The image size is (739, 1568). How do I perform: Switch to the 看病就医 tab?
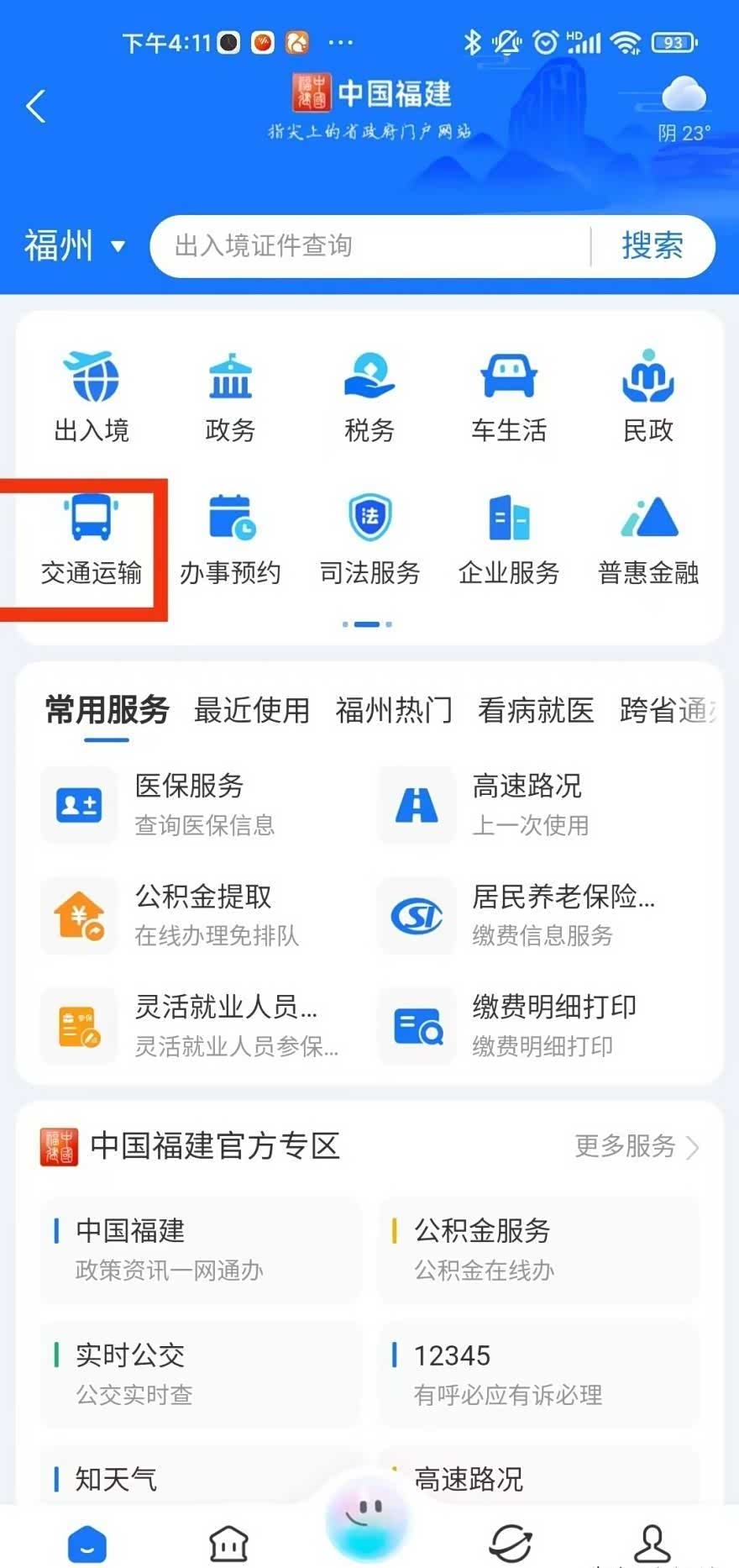[x=535, y=711]
